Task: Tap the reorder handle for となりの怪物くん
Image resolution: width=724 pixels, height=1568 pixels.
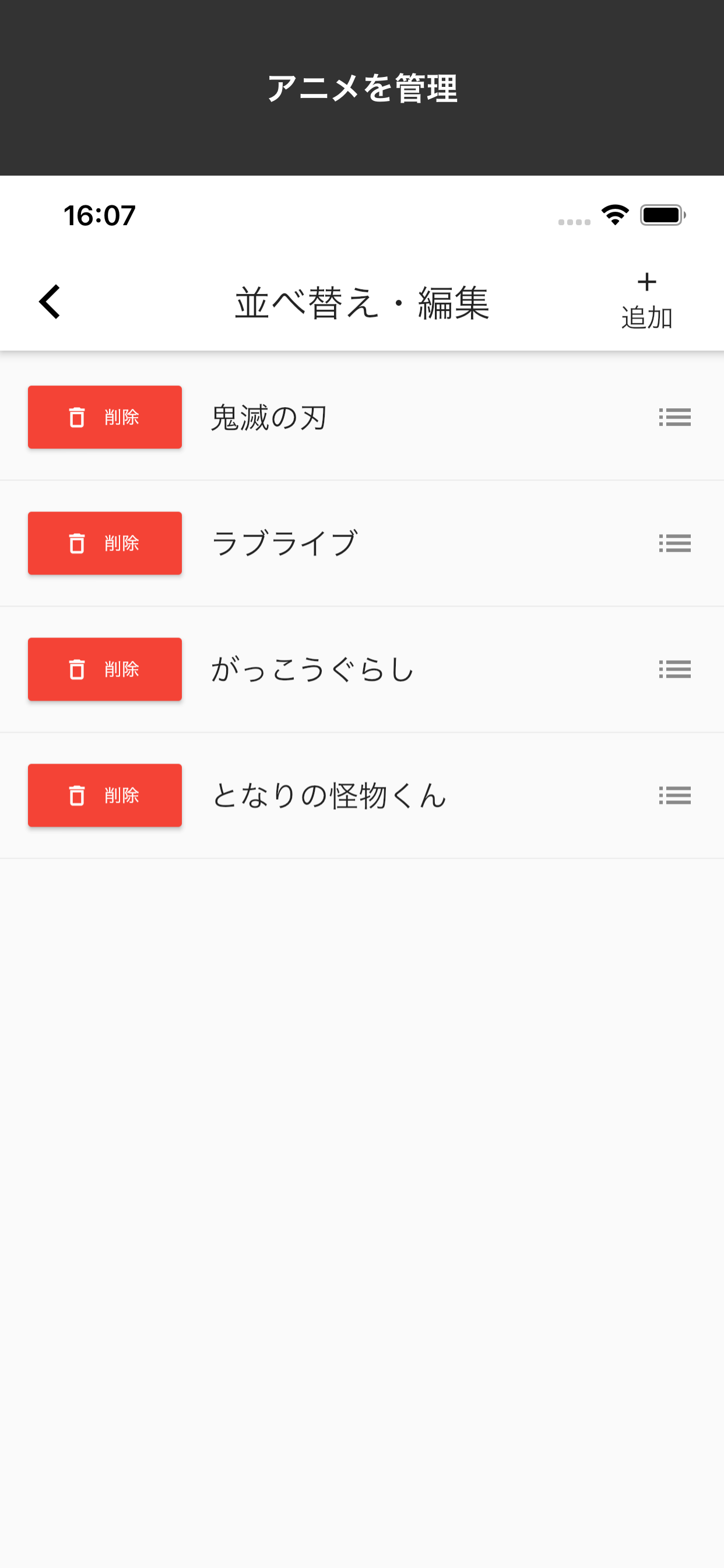Action: pos(674,795)
